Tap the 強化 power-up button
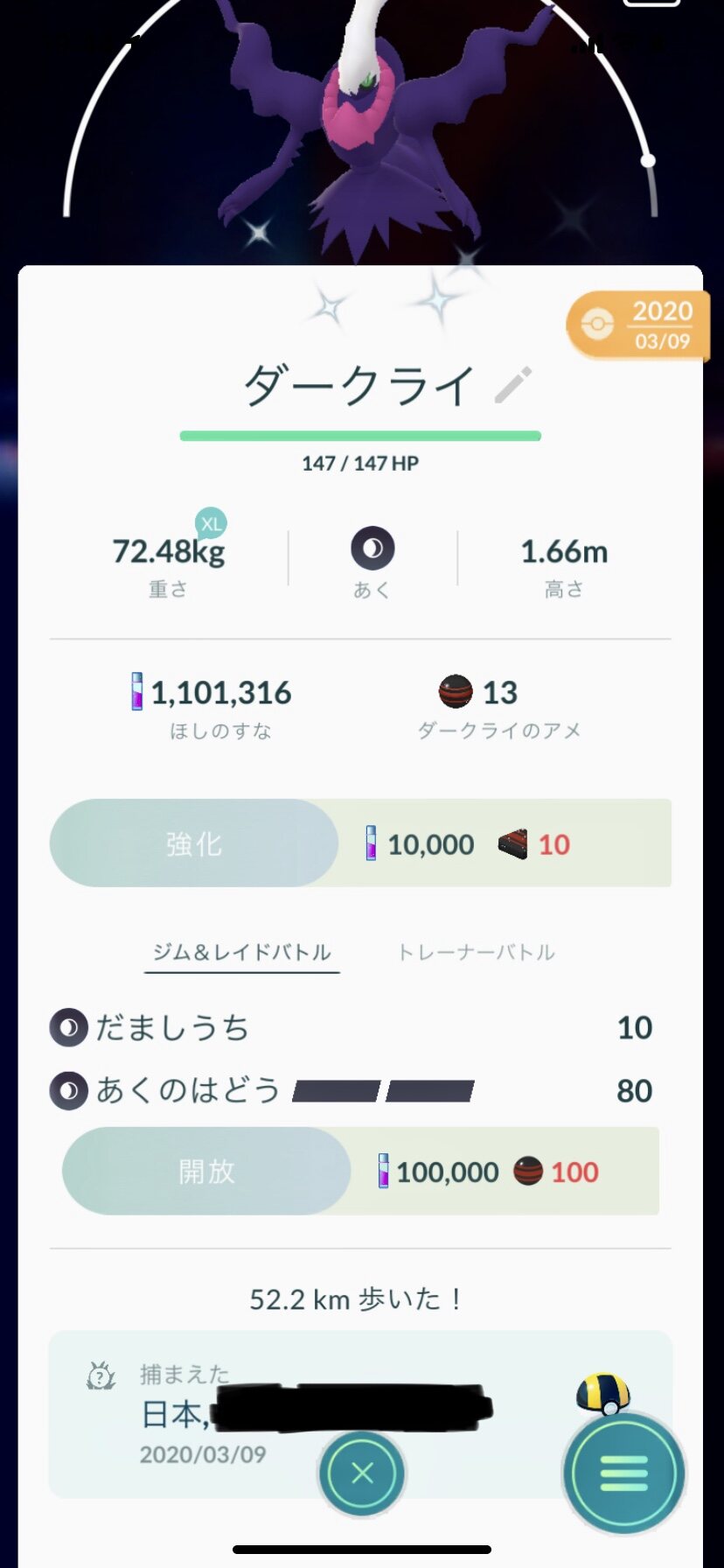Screen dimensions: 724x1568 [x=194, y=843]
